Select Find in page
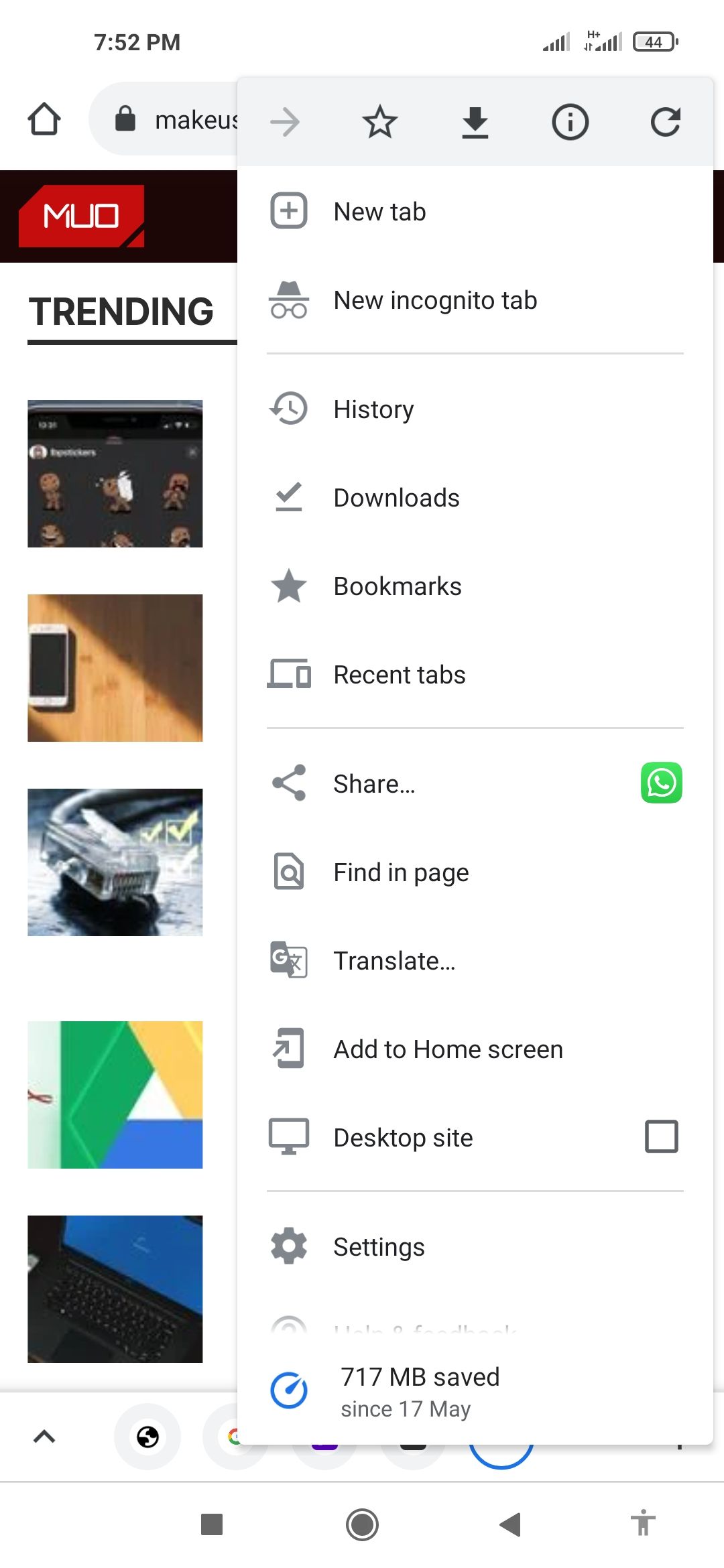This screenshot has height=1568, width=724. pos(401,872)
